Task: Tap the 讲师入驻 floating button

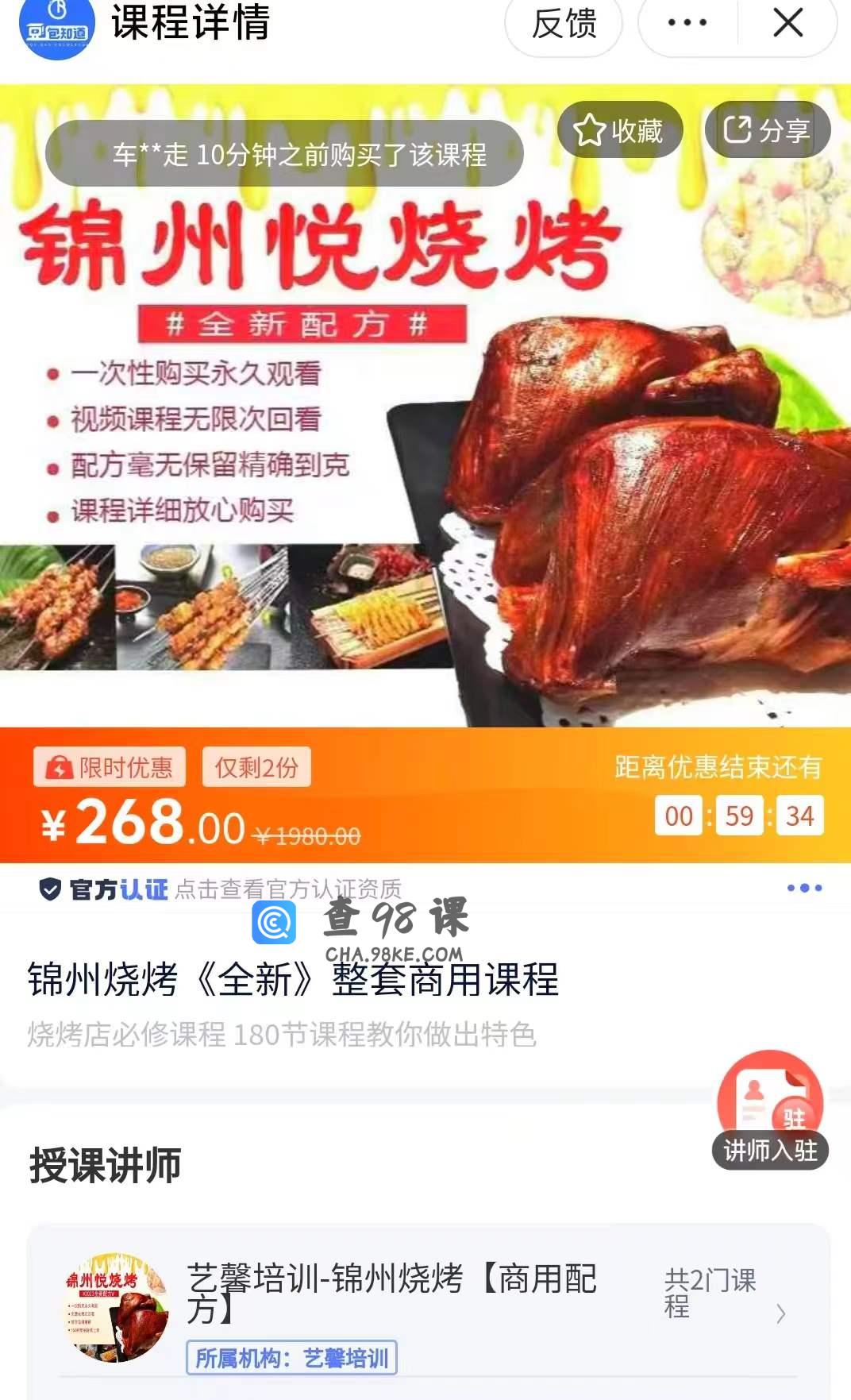Action: (x=770, y=1110)
